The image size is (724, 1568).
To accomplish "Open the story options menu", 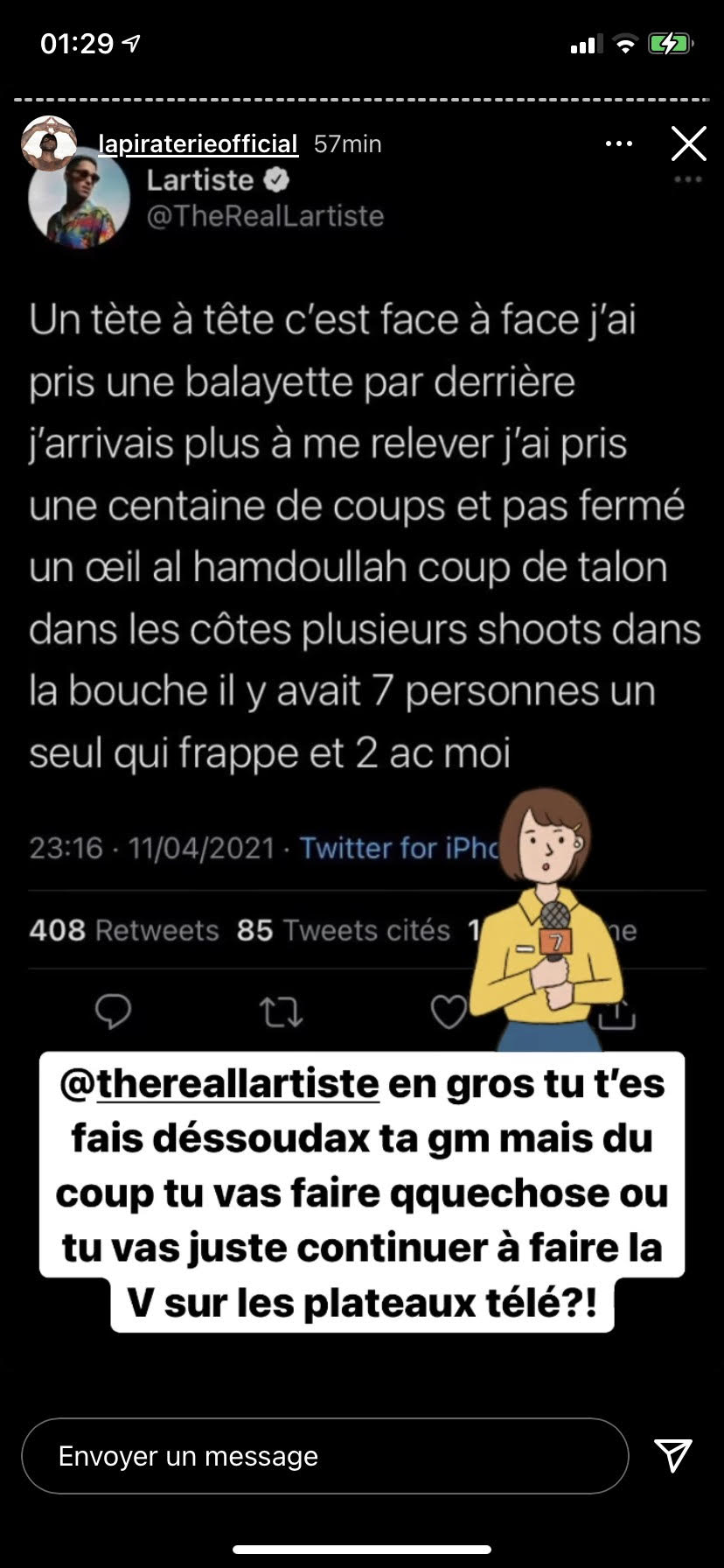I will [x=619, y=143].
